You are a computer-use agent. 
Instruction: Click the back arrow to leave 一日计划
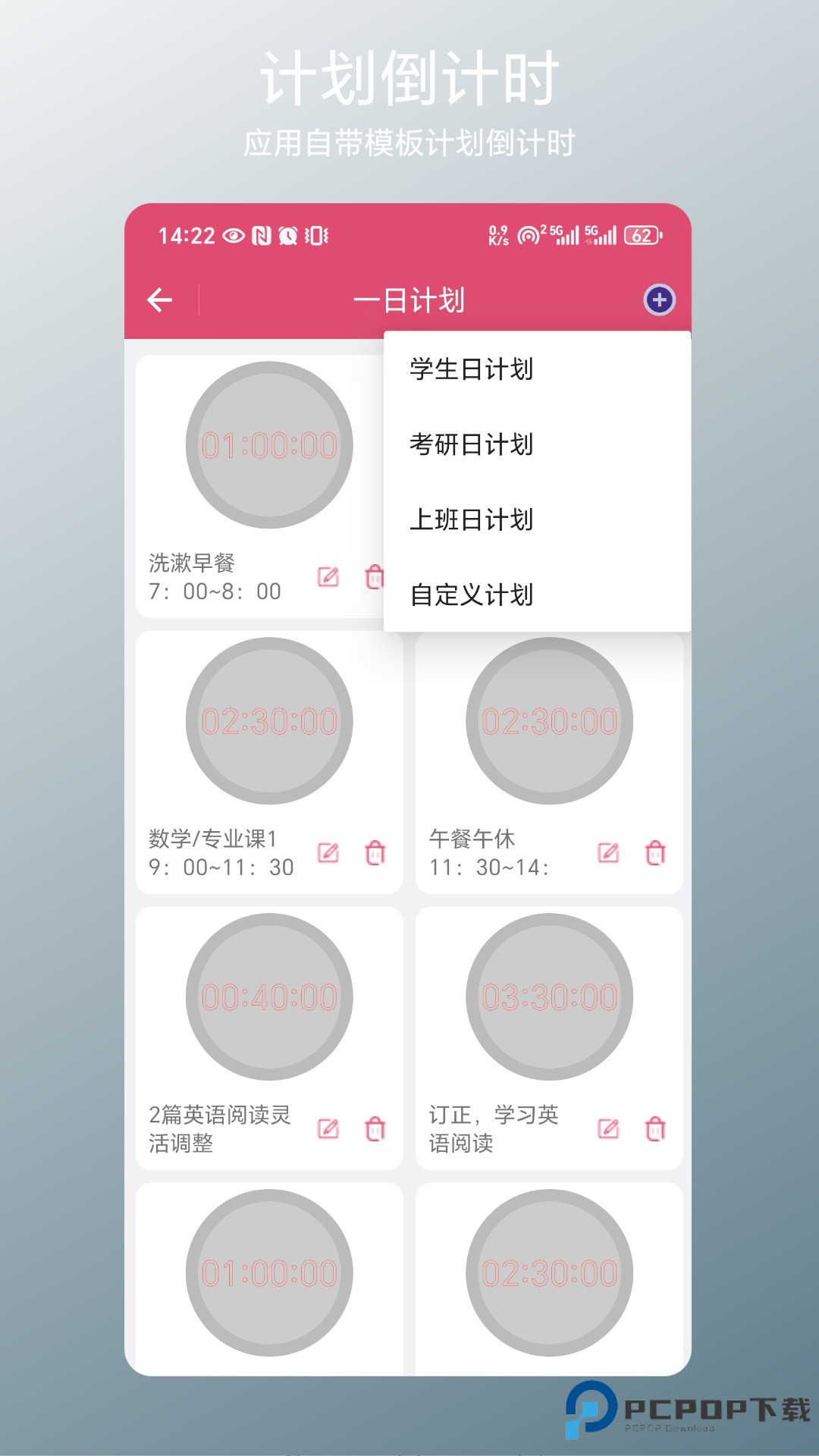pyautogui.click(x=158, y=301)
